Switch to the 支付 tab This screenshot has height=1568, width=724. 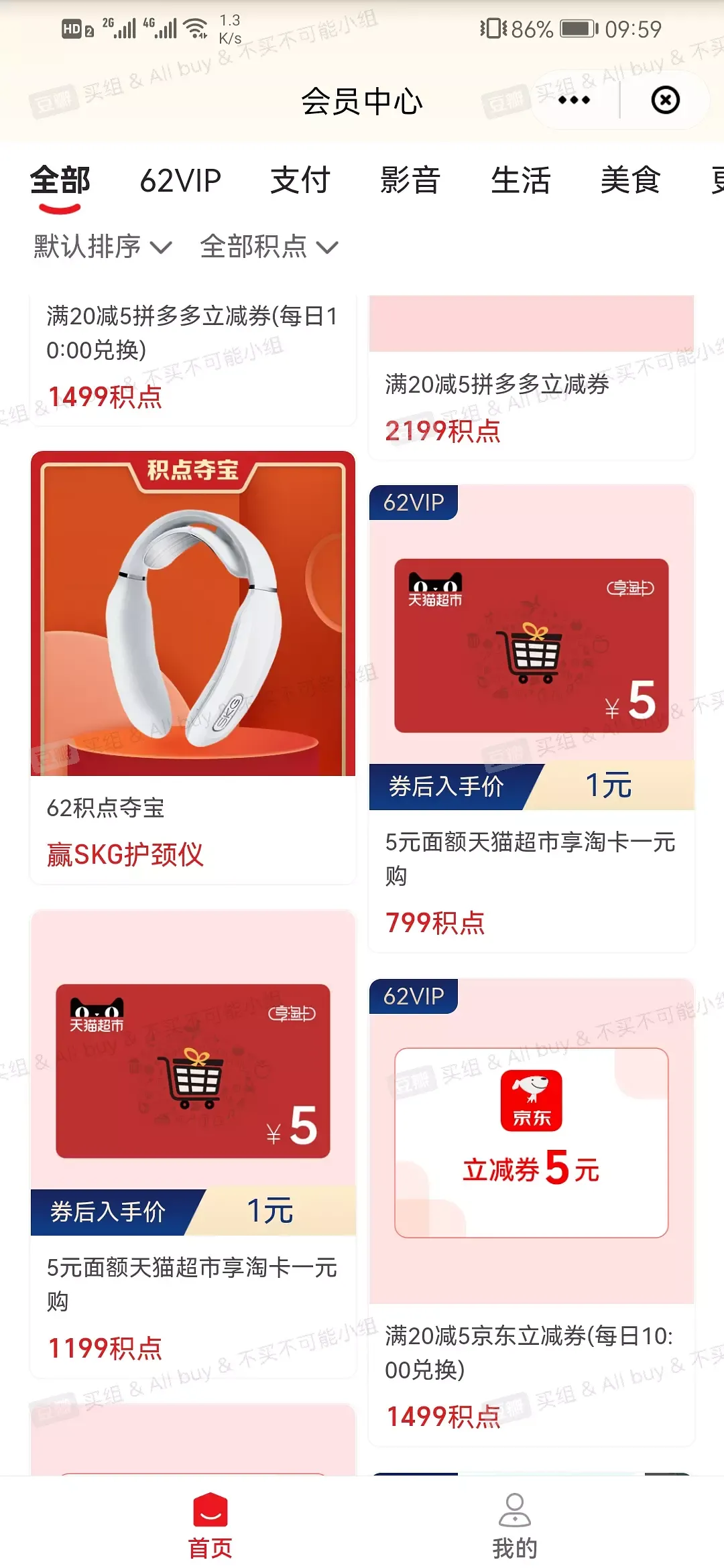[x=300, y=180]
